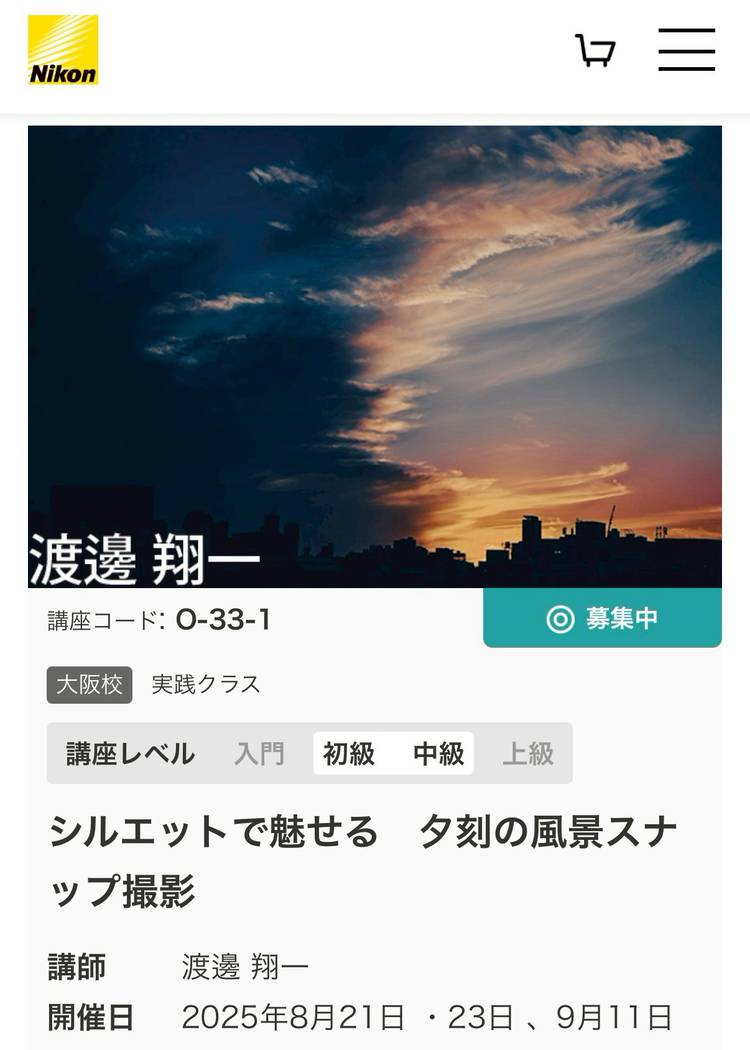Open the hamburger menu
This screenshot has height=1050, width=750.
[x=686, y=50]
